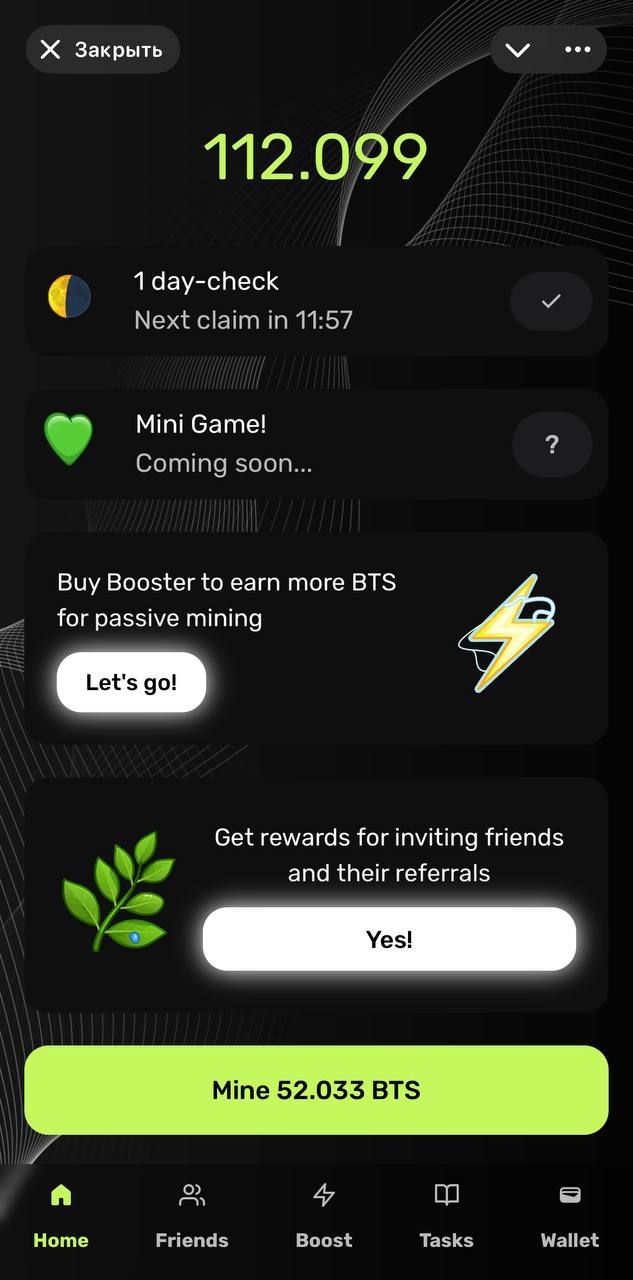Open the Mini Game question mark button

[551, 445]
